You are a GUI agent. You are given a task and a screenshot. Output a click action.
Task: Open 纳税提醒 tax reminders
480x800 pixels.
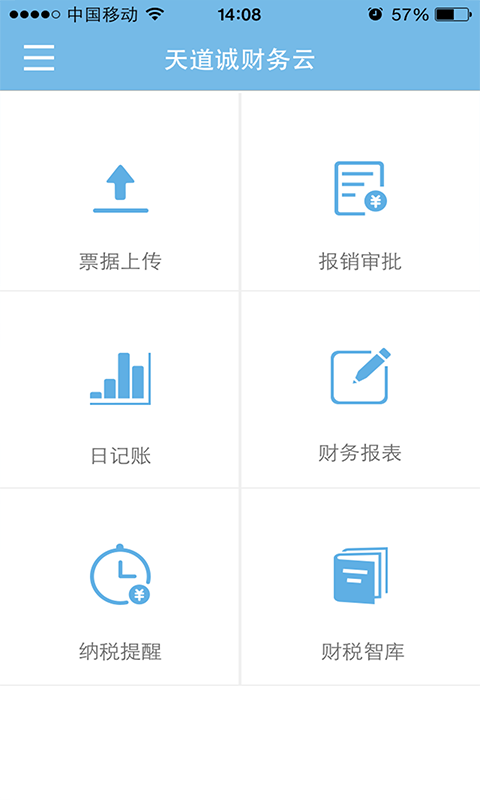coord(119,586)
